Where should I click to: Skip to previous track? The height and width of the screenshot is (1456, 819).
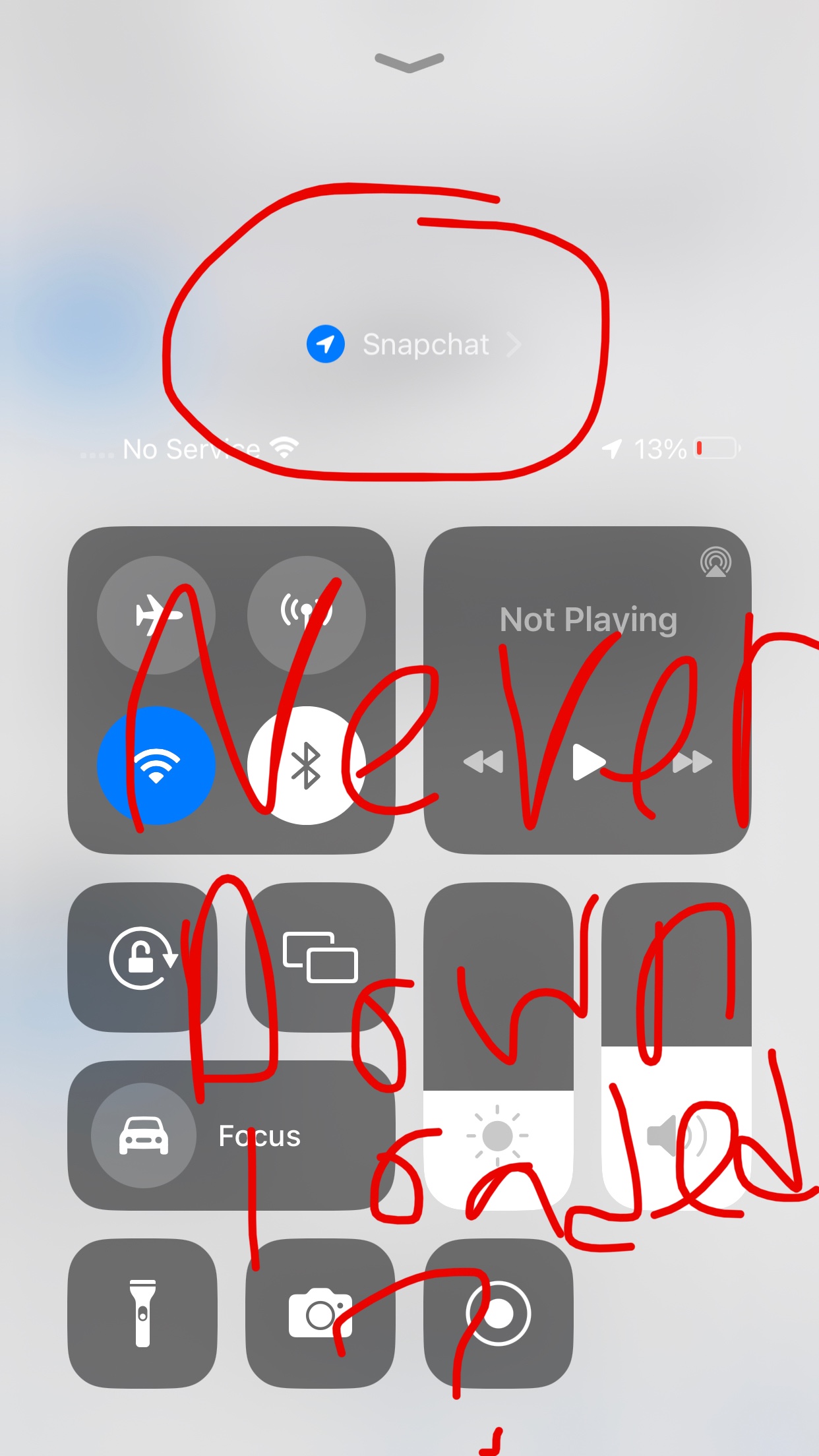(x=483, y=762)
